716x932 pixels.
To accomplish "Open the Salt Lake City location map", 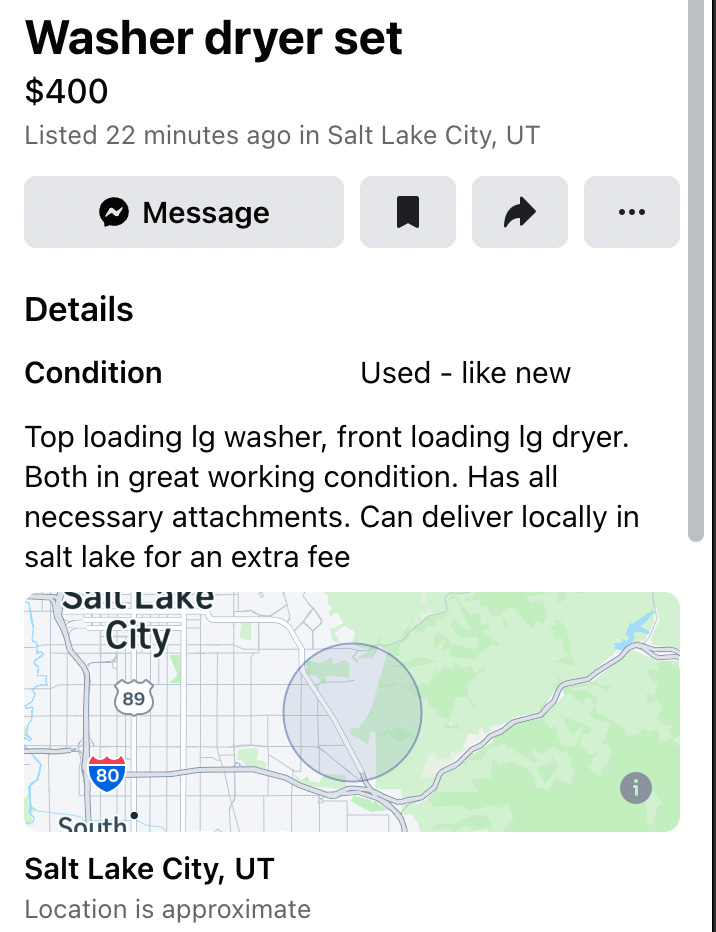I will [x=351, y=711].
